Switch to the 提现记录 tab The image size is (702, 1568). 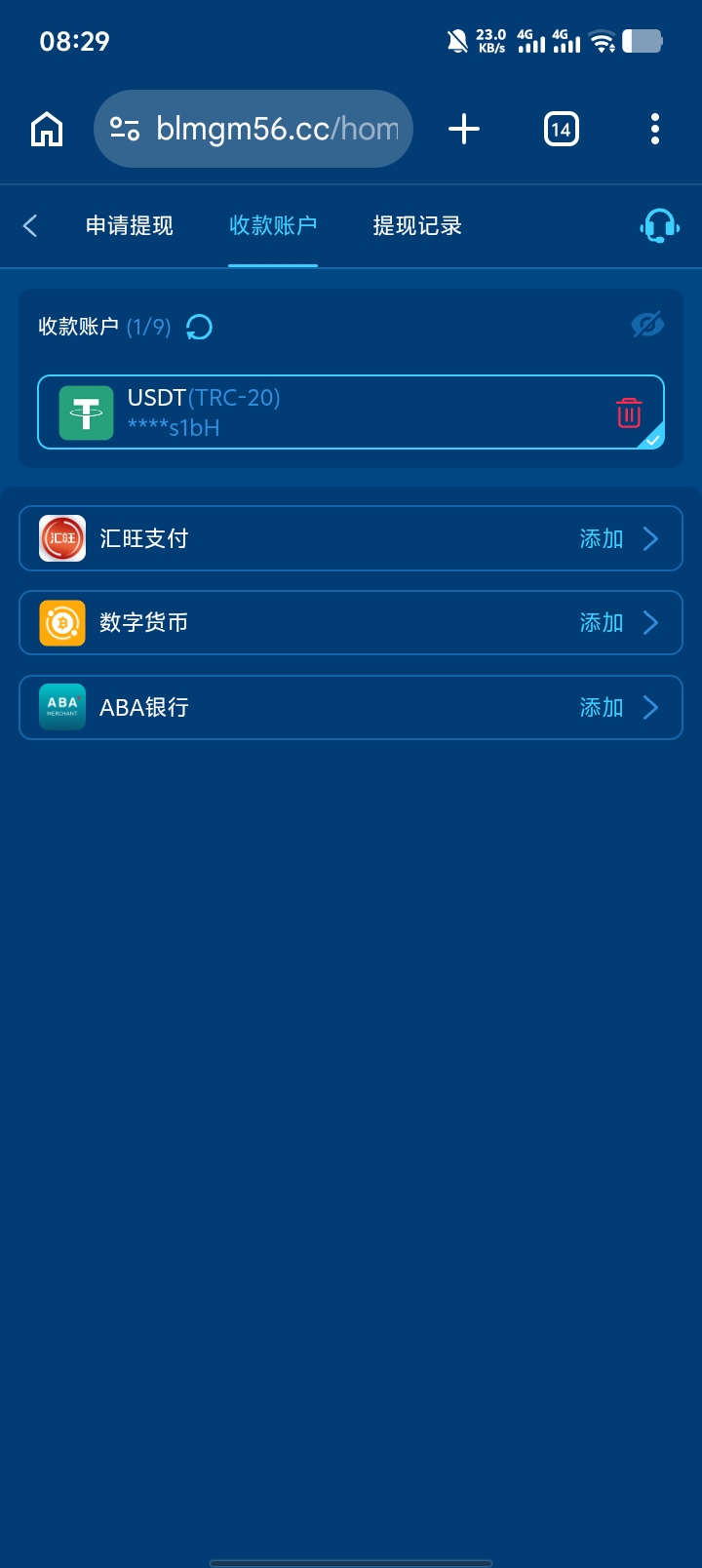pos(416,226)
